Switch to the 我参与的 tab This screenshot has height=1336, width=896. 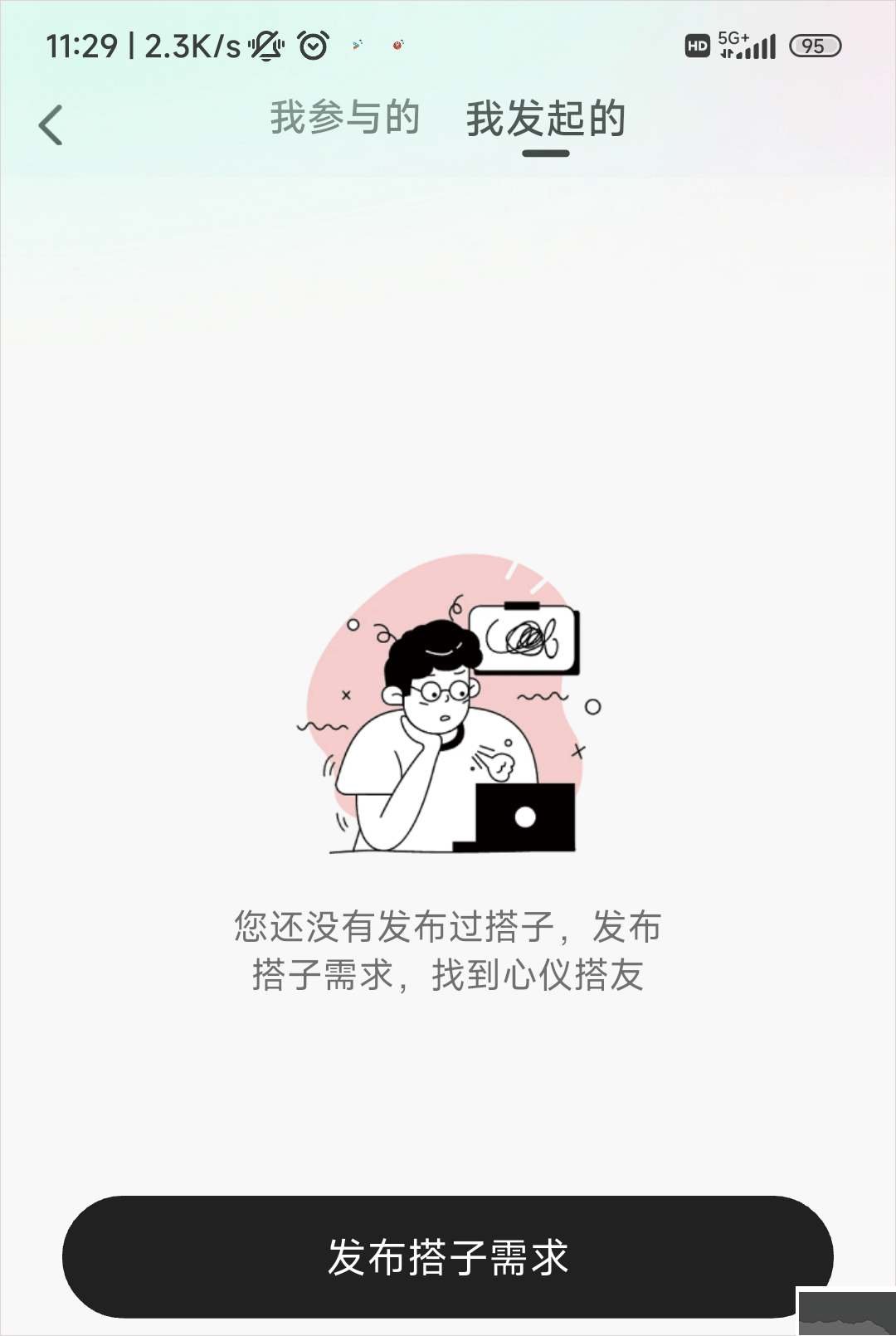point(344,118)
